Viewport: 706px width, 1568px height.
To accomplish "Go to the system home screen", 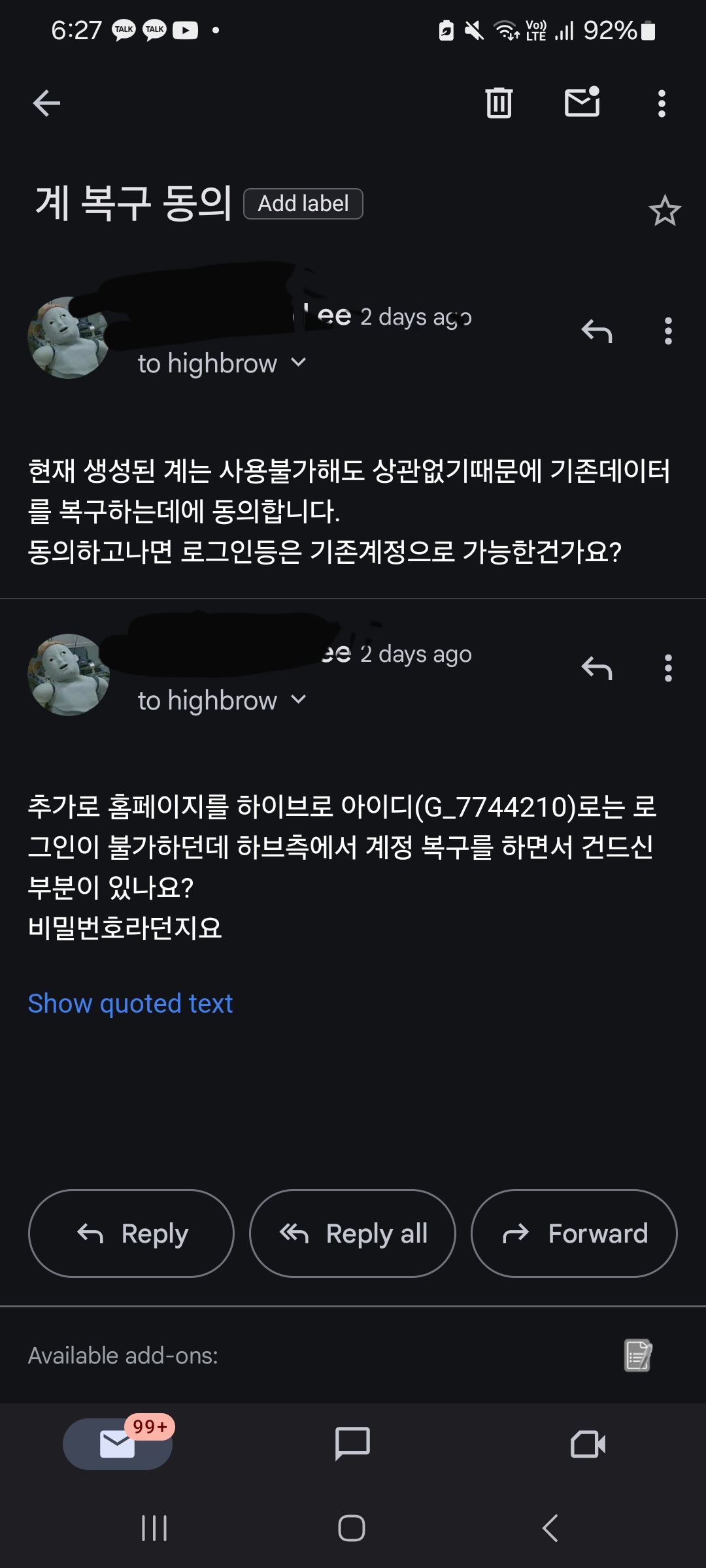I will 352,1528.
